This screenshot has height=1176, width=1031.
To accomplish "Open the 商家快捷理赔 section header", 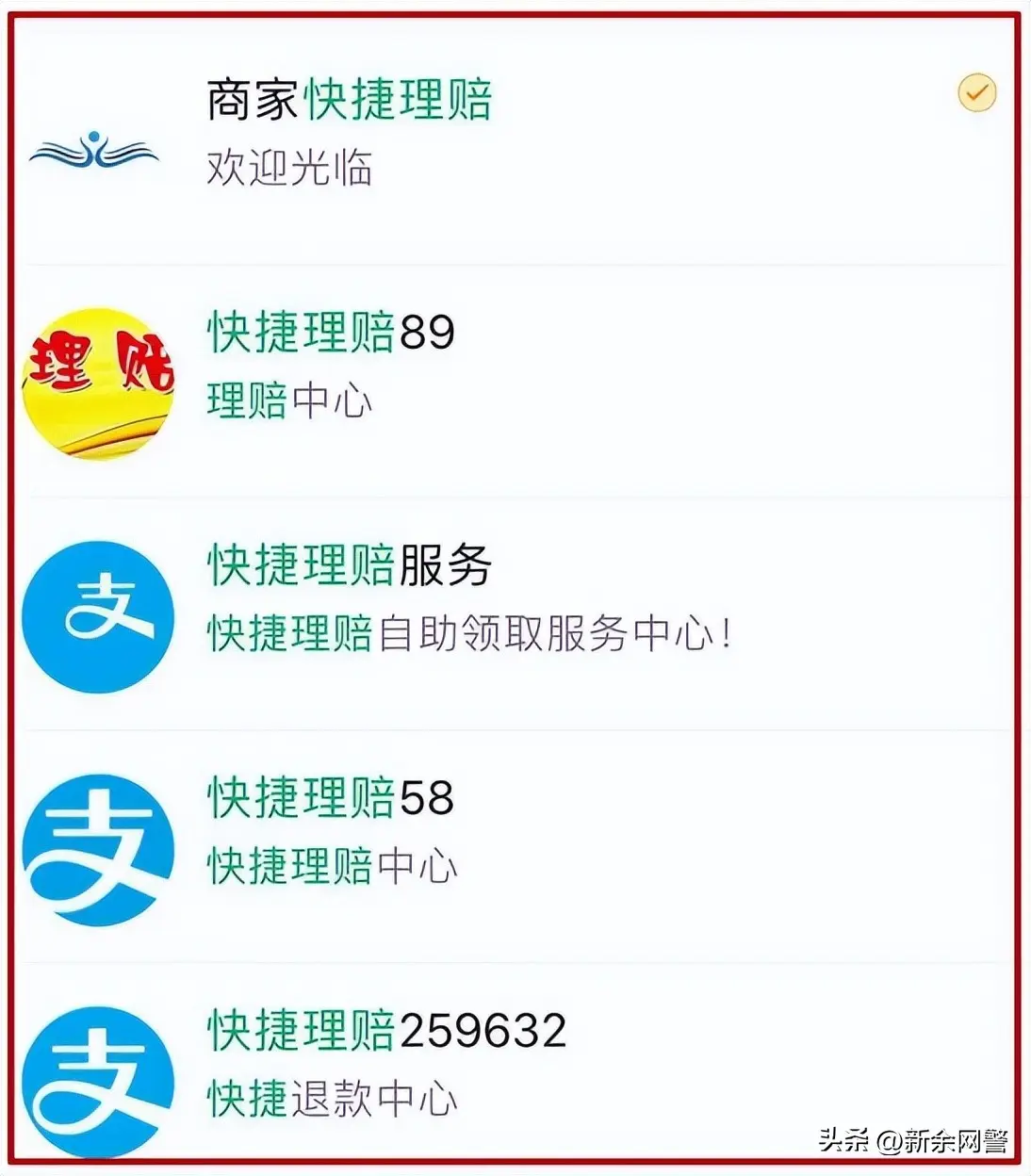I will click(349, 99).
